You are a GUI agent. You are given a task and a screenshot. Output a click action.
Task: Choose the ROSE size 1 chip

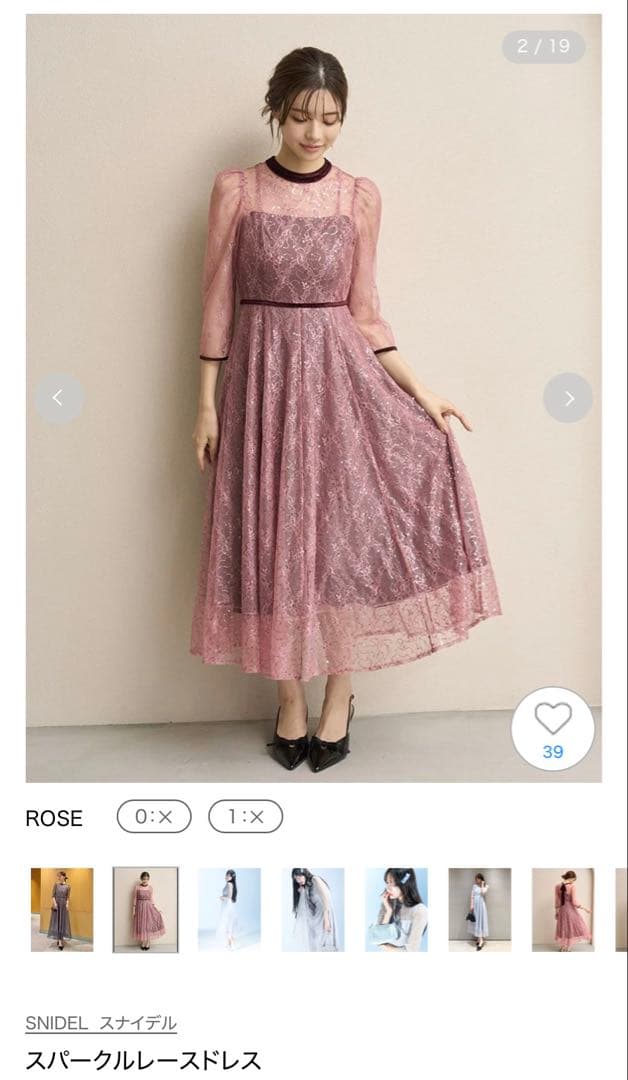click(245, 817)
